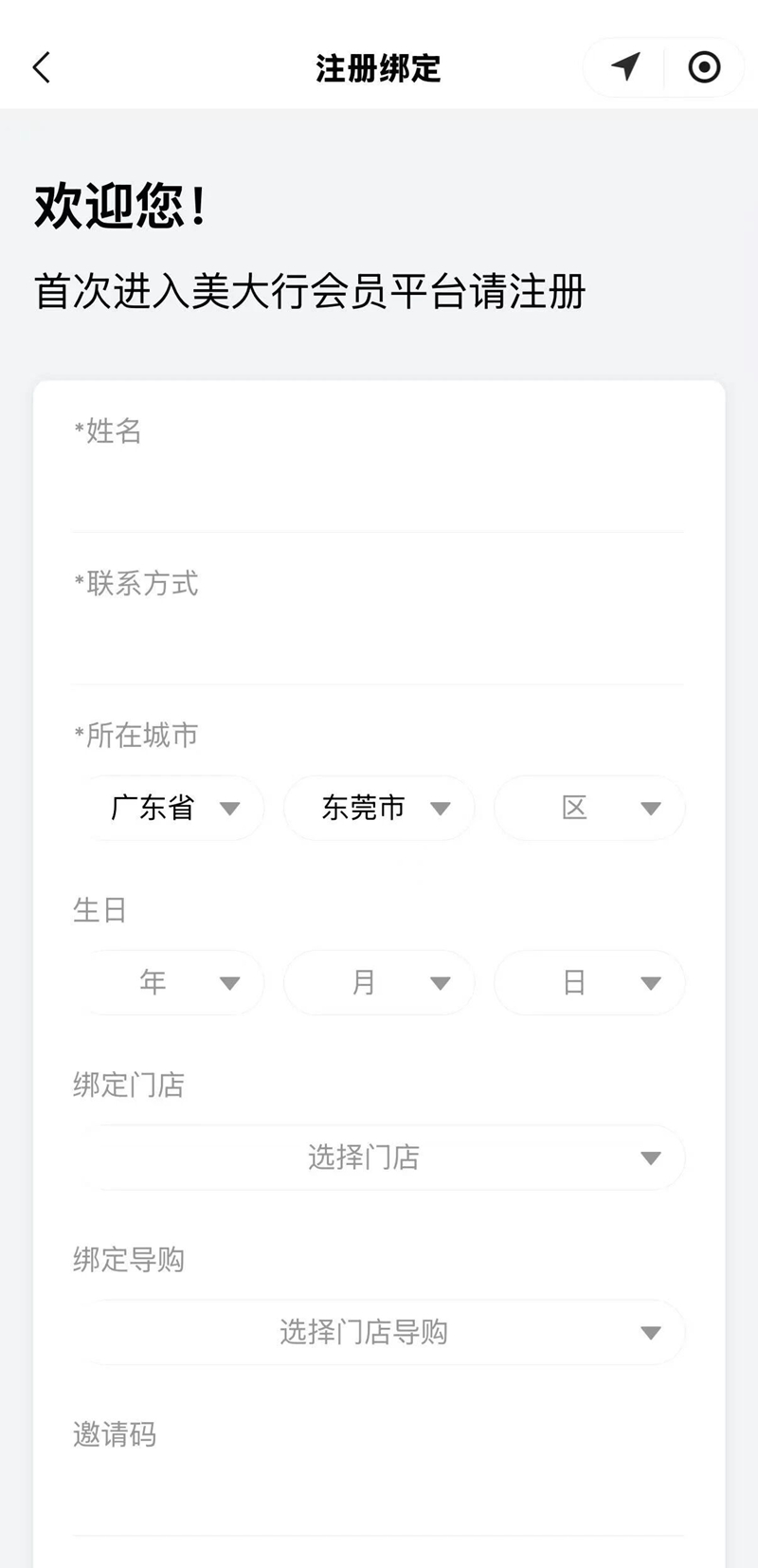This screenshot has width=758, height=1568.
Task: Click the 联系方式 contact input field
Action: pyautogui.click(x=379, y=635)
